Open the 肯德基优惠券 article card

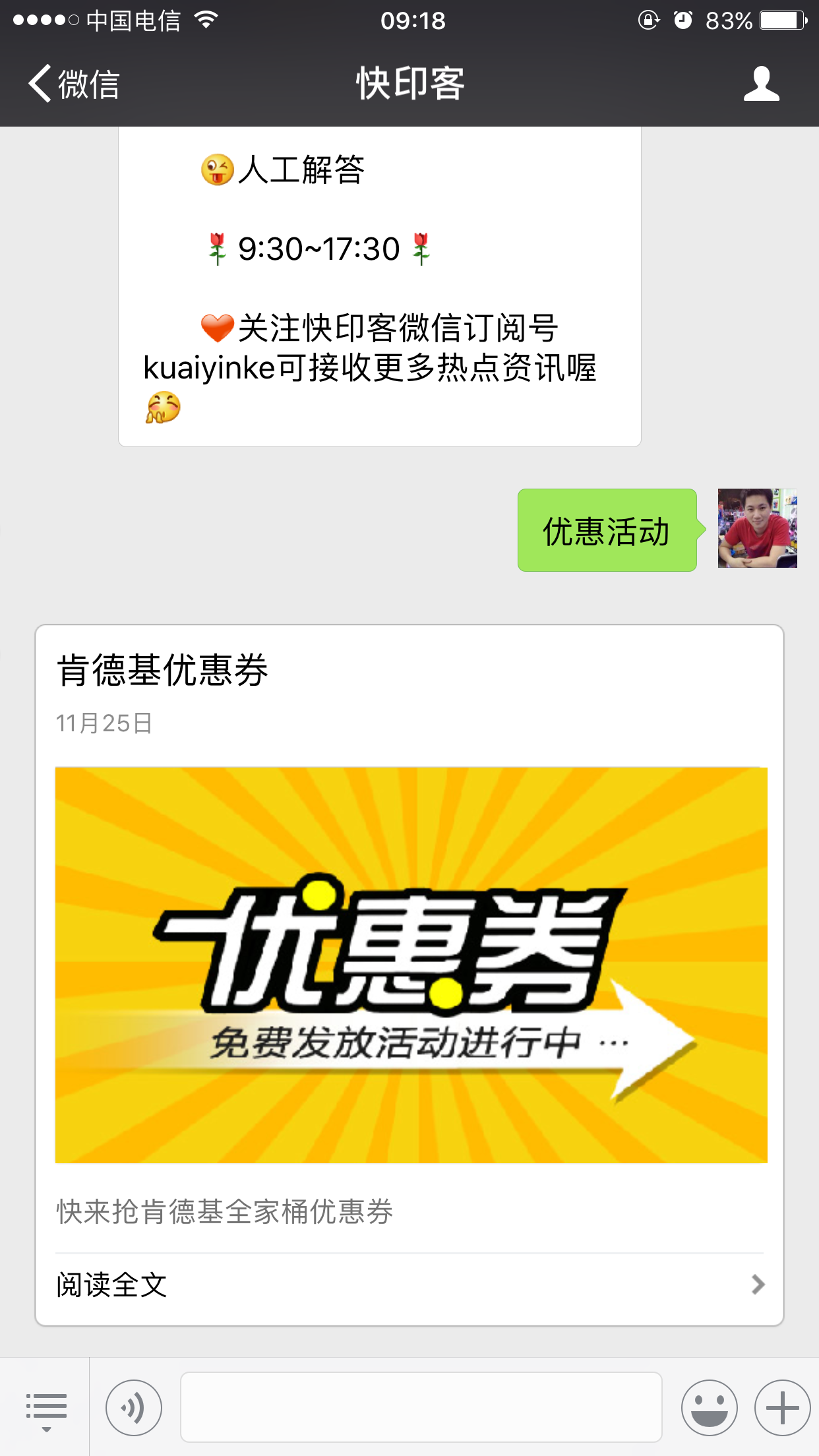point(409,963)
